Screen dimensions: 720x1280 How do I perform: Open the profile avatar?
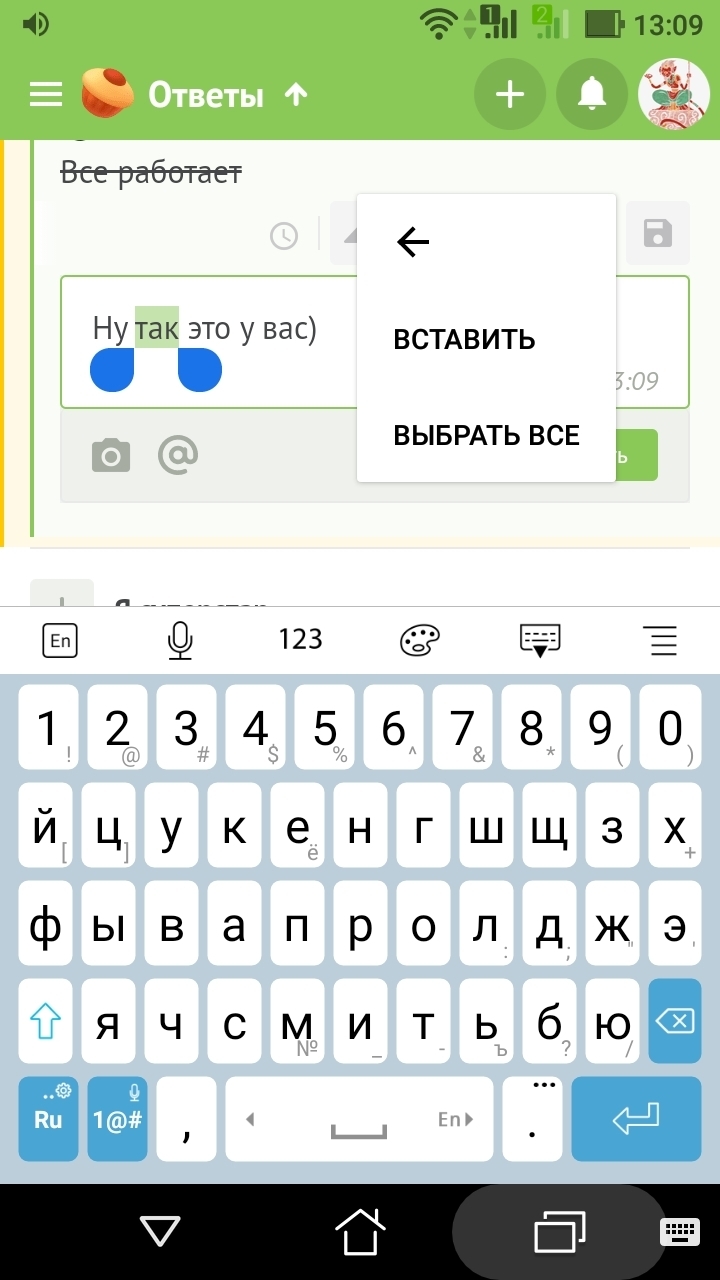(x=674, y=94)
